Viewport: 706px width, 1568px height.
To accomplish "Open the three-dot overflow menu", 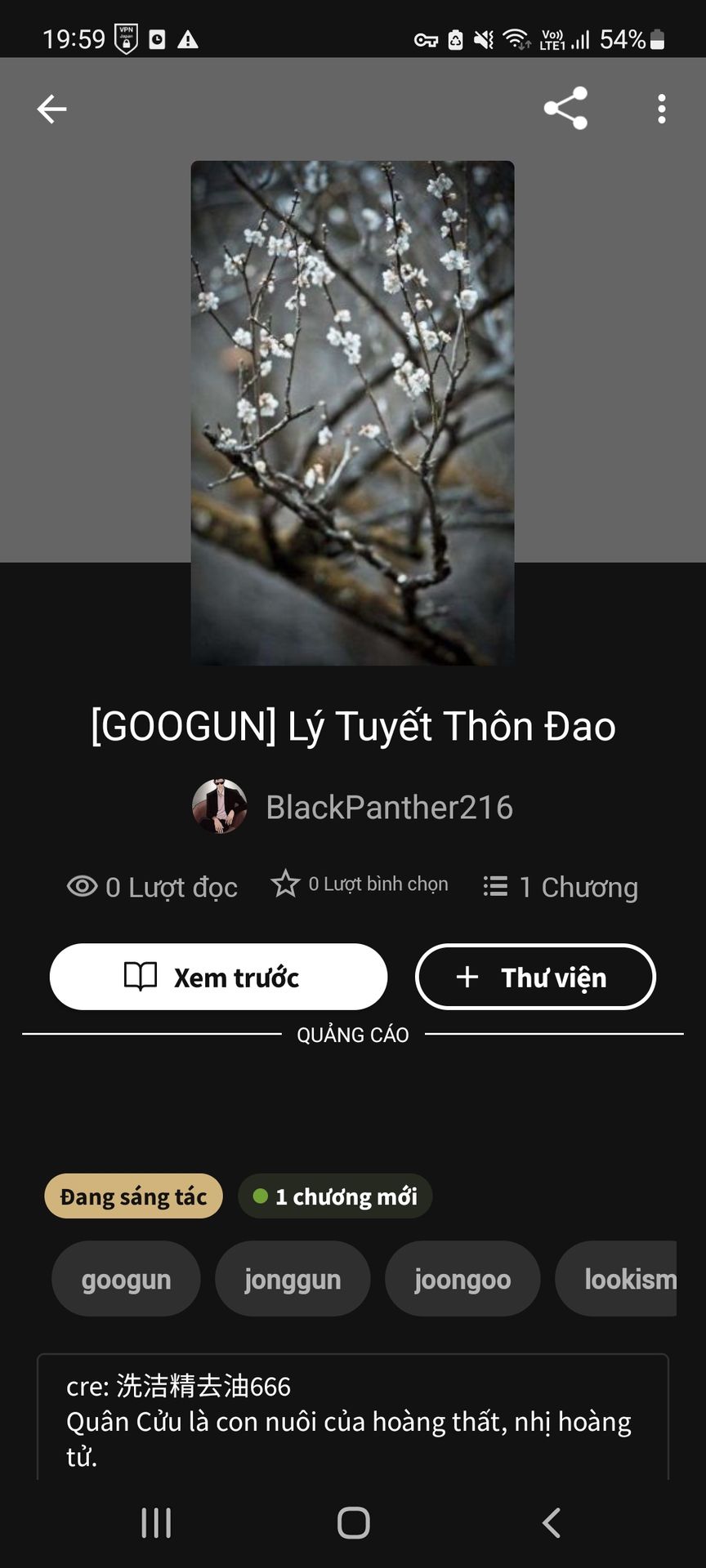I will (661, 109).
